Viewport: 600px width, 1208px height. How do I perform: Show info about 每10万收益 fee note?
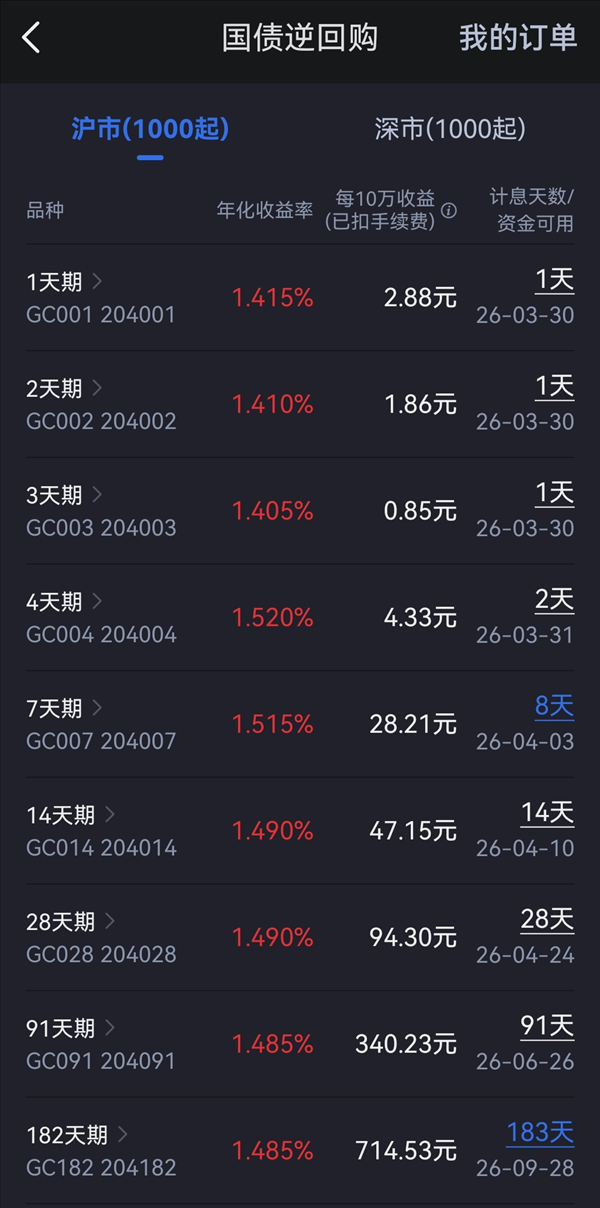click(449, 211)
